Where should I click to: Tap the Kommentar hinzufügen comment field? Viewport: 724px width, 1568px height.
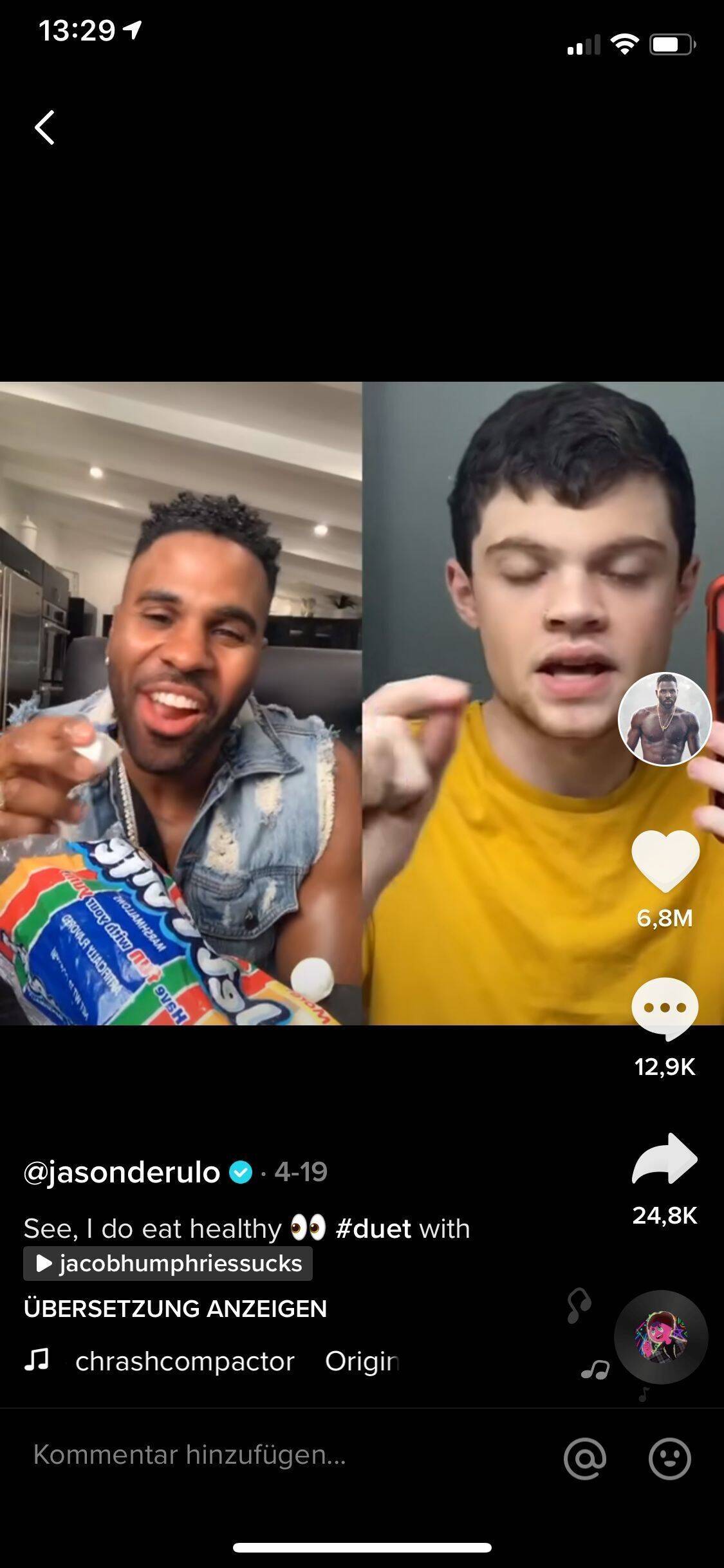point(257,1455)
